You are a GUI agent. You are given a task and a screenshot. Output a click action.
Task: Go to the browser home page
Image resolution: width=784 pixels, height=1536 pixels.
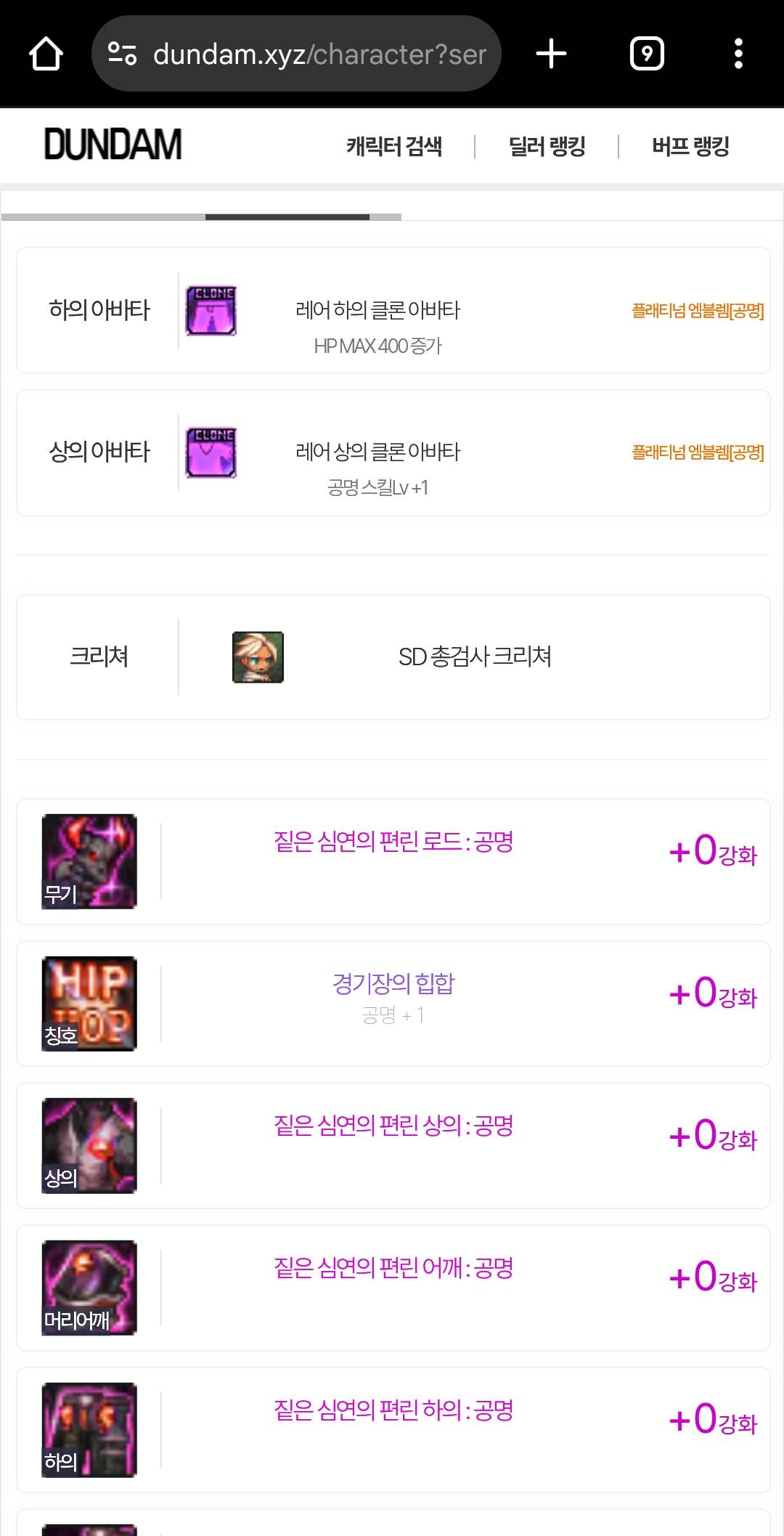(46, 54)
